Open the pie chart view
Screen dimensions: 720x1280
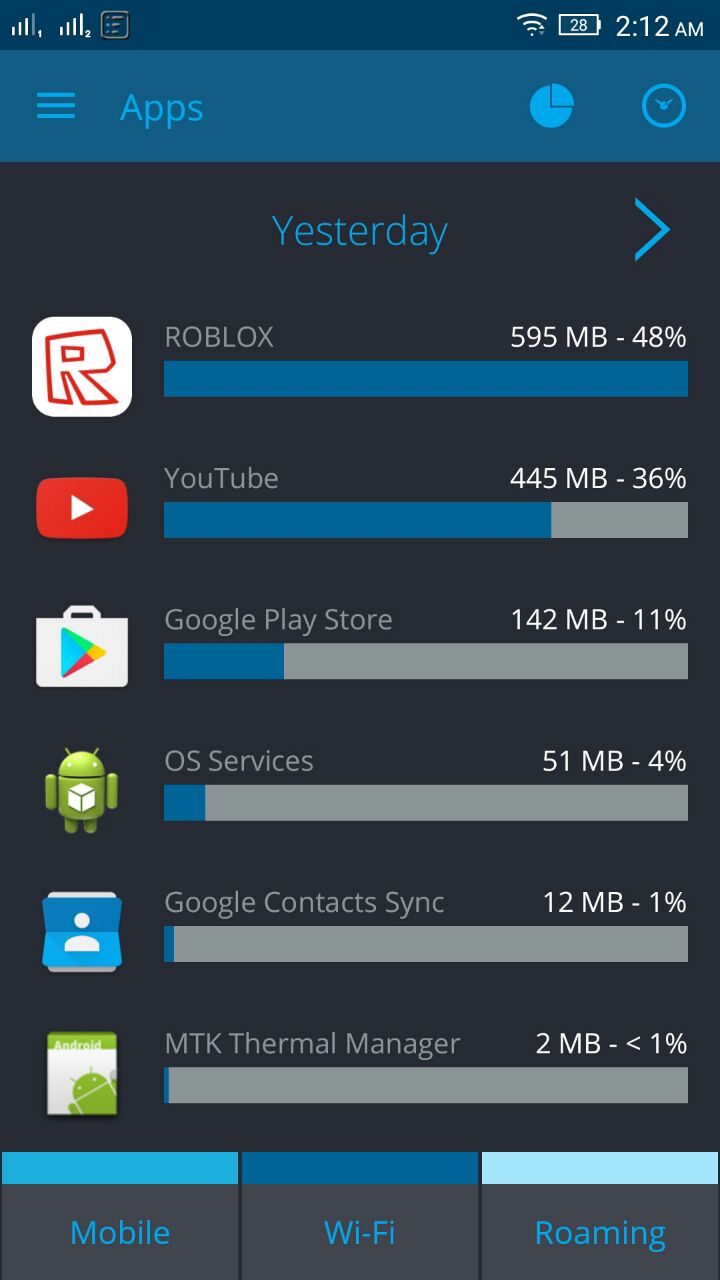point(551,106)
